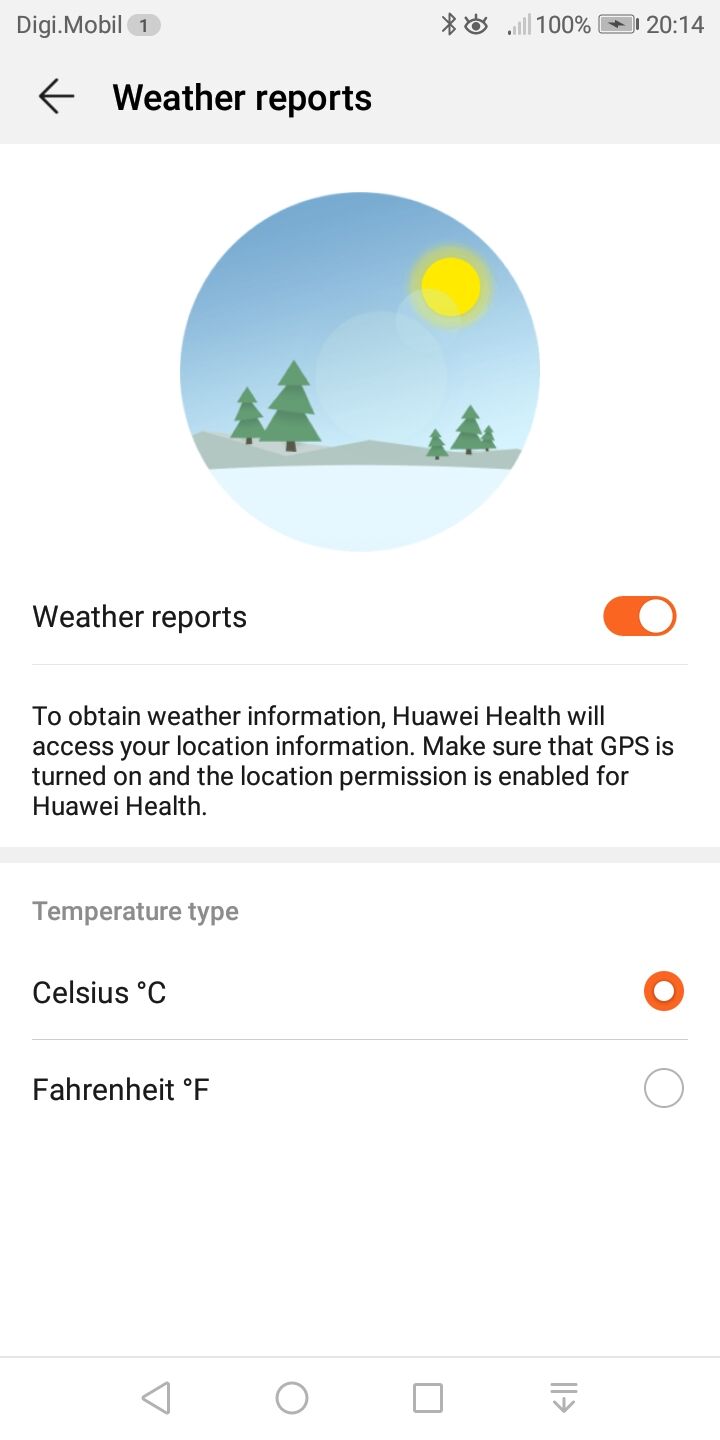Hide the navigation bar with down arrow
This screenshot has height=1440, width=720.
[564, 1398]
